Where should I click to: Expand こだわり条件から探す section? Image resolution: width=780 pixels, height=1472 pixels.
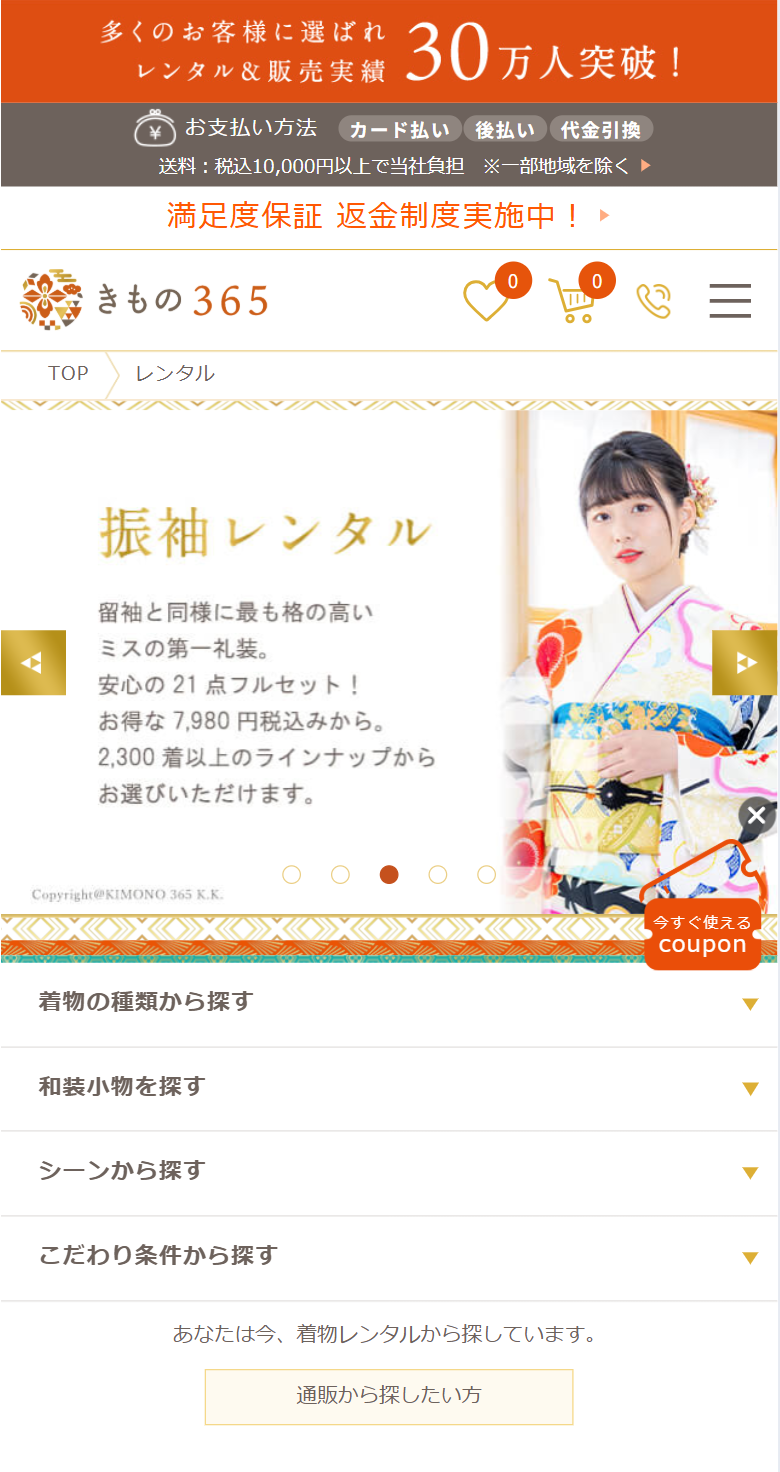click(389, 1256)
